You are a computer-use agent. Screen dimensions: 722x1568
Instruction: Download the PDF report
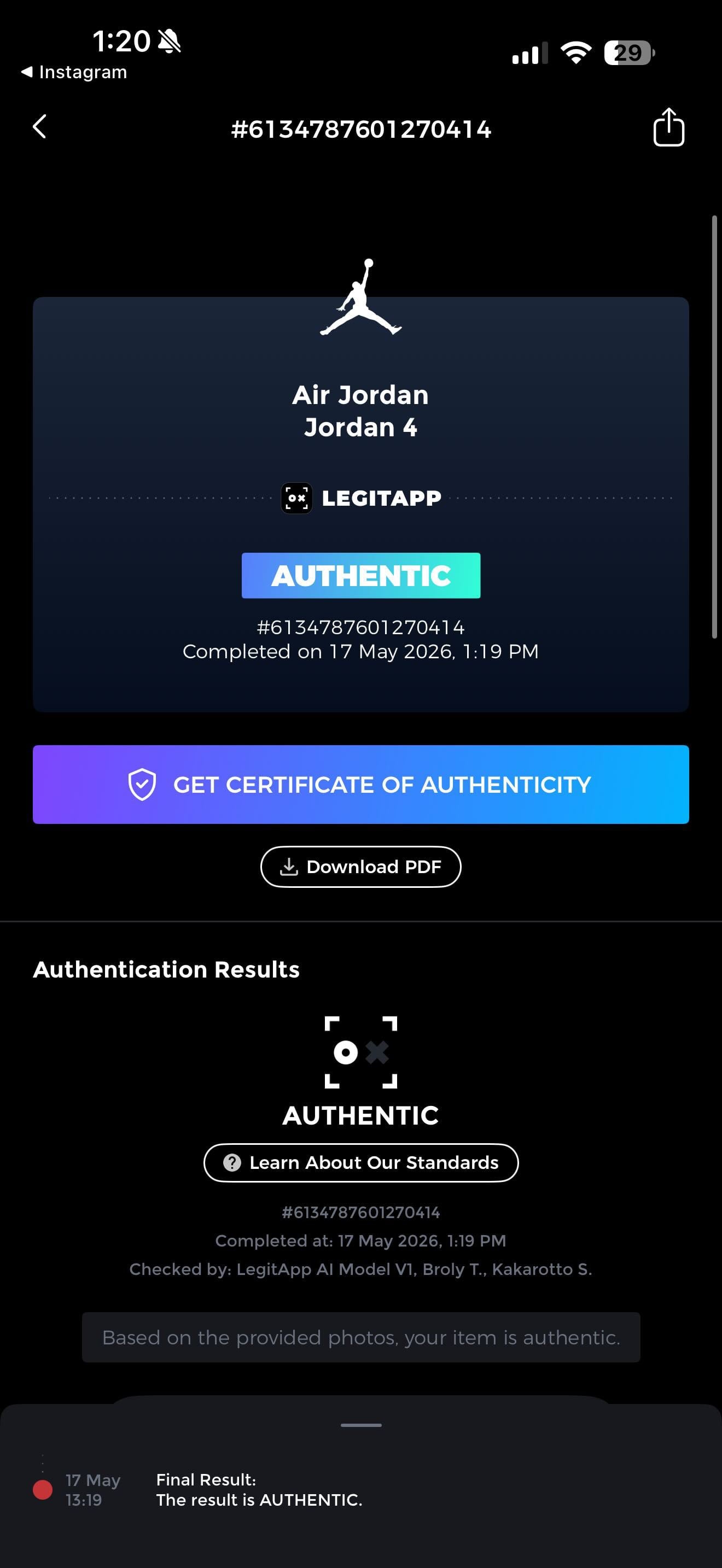[361, 866]
